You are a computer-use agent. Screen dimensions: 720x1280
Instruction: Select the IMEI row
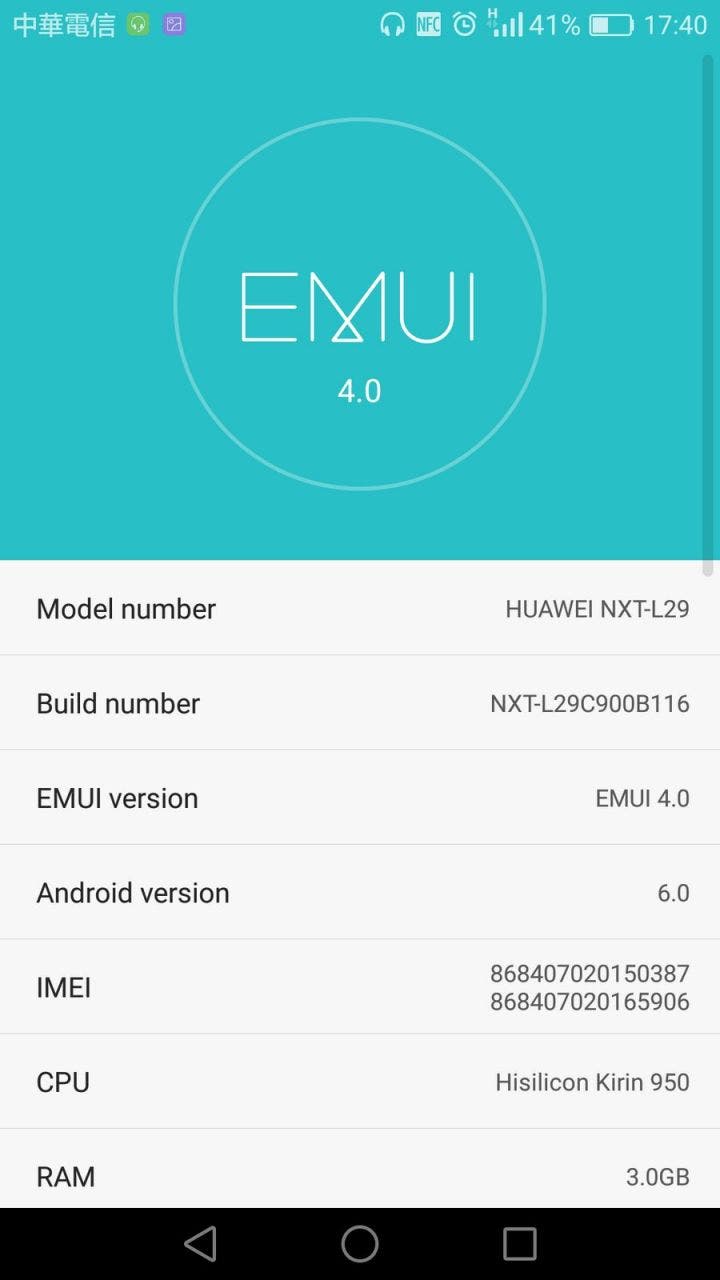[x=360, y=987]
